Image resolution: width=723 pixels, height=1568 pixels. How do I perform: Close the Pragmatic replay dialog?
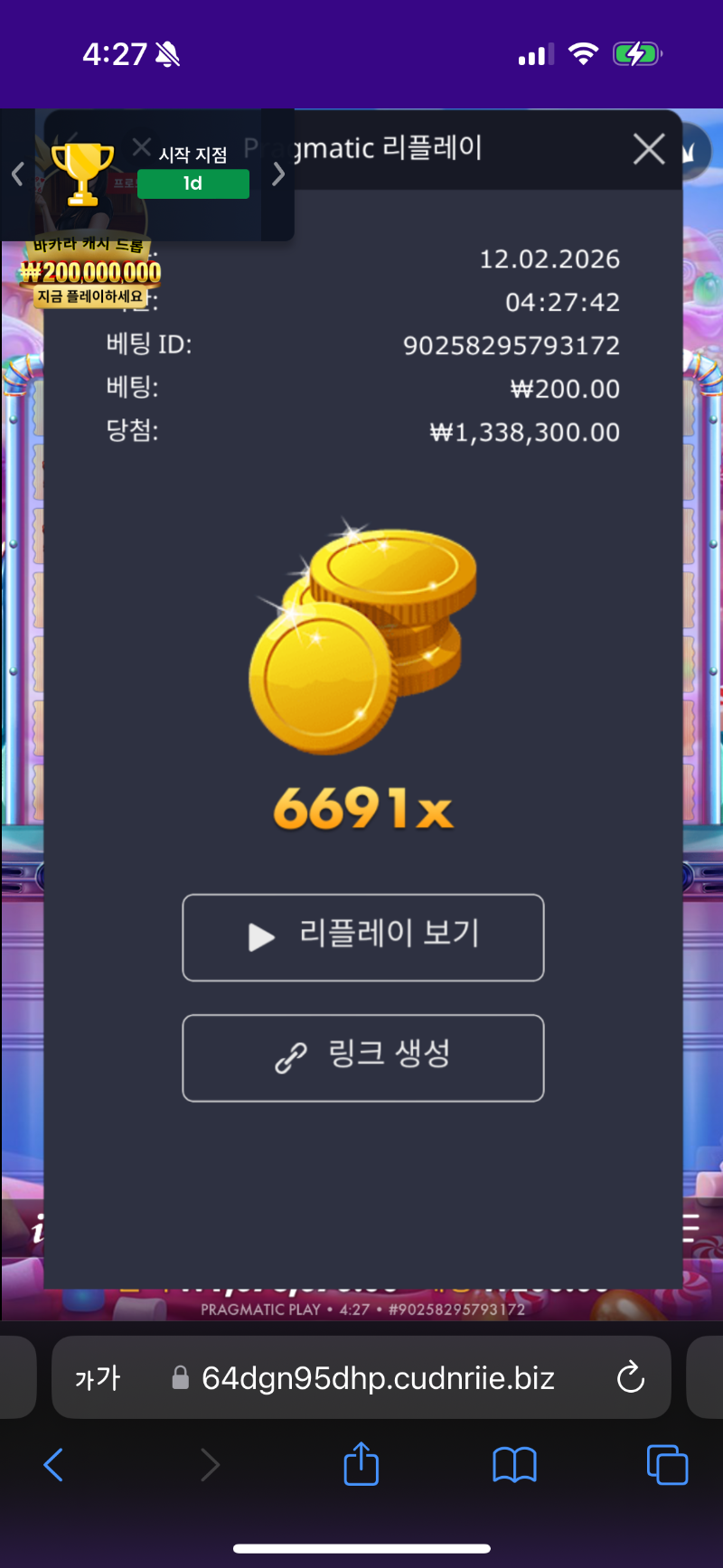(649, 149)
